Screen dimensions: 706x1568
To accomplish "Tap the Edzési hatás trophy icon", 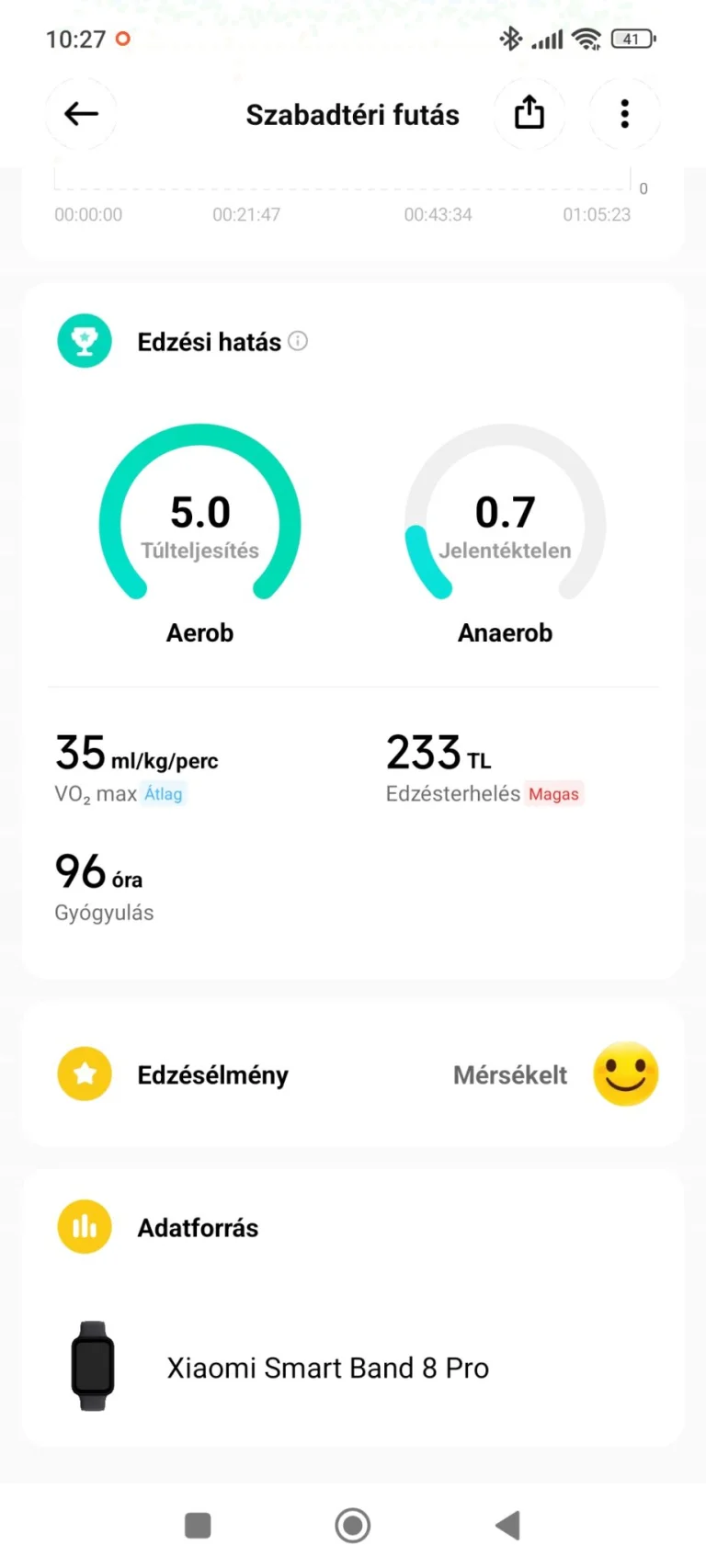I will coord(85,341).
